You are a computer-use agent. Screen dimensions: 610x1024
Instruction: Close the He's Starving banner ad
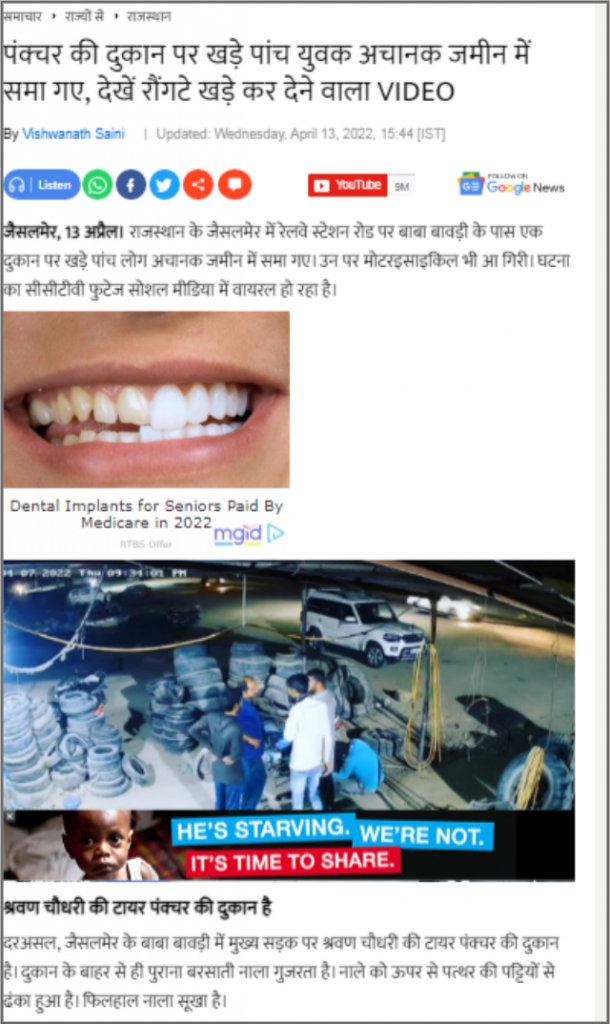10,816
